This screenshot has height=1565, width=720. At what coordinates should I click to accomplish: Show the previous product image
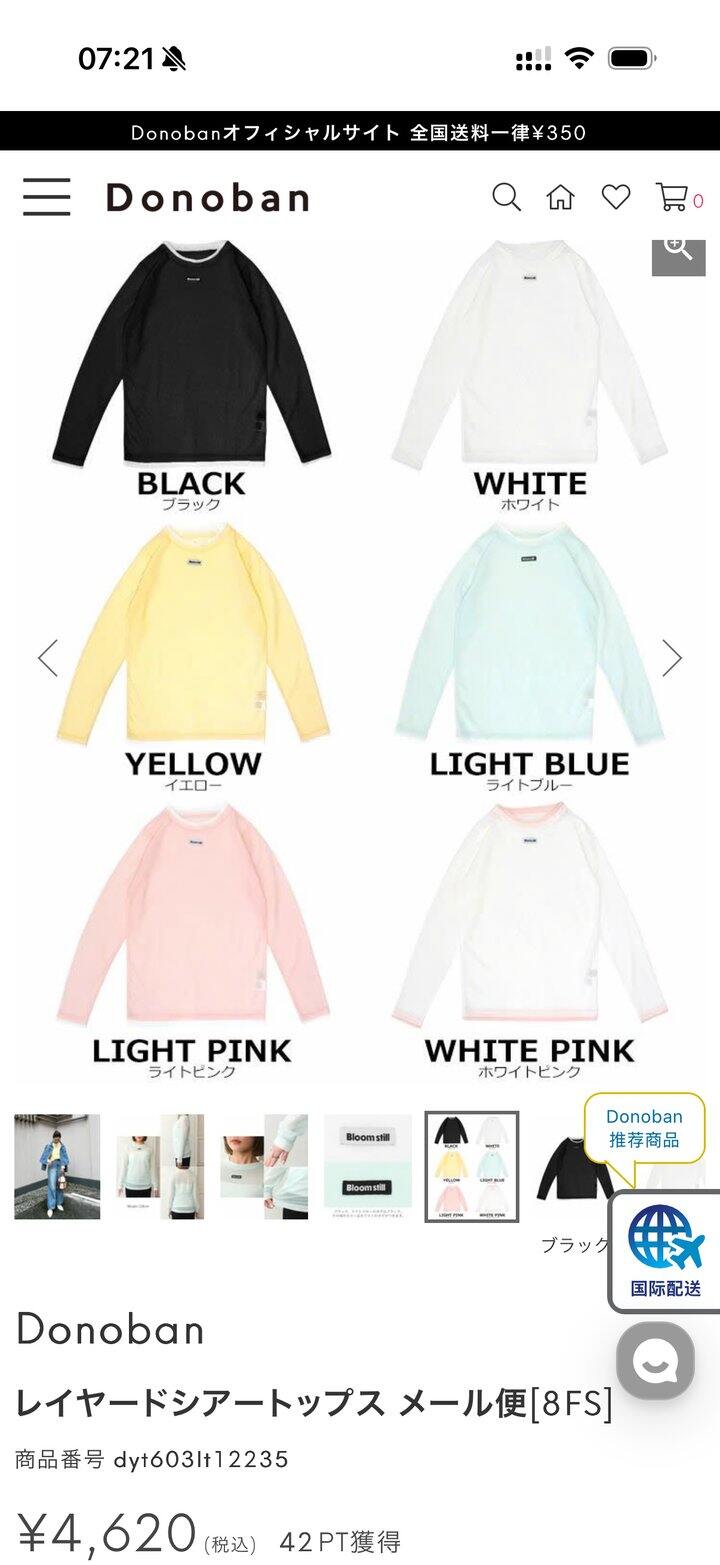pyautogui.click(x=47, y=658)
